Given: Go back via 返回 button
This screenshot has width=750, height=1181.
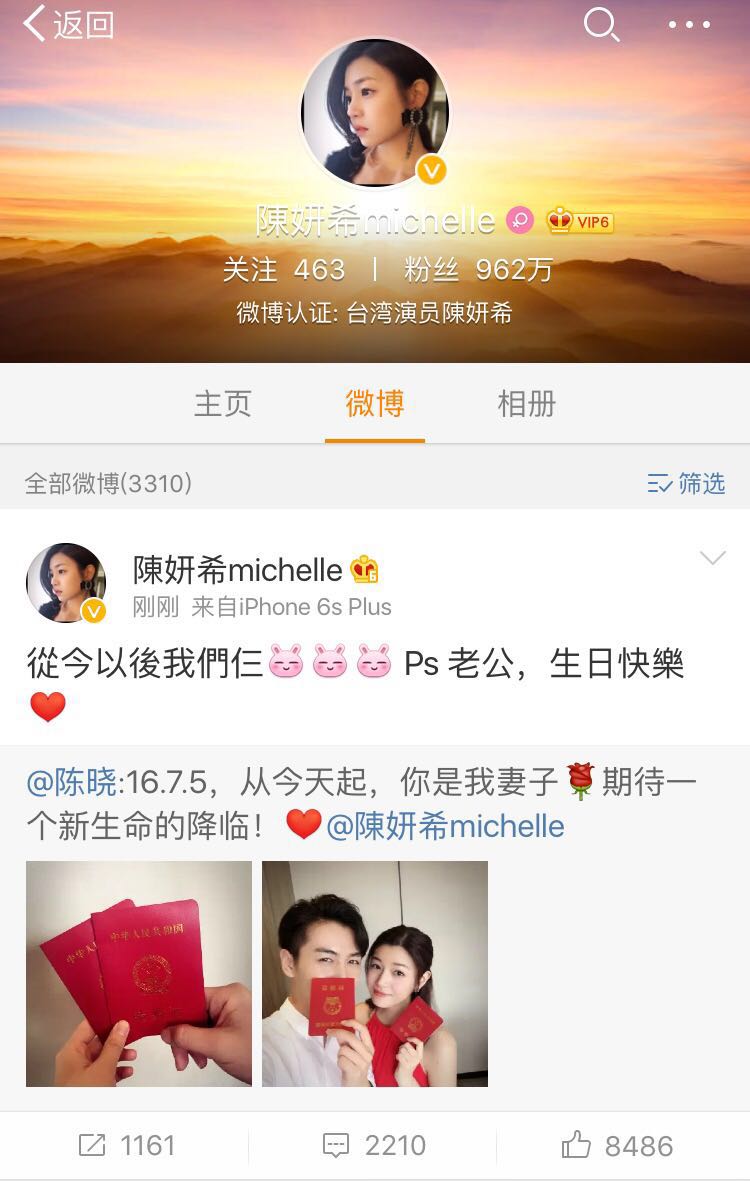Looking at the screenshot, I should click(68, 25).
